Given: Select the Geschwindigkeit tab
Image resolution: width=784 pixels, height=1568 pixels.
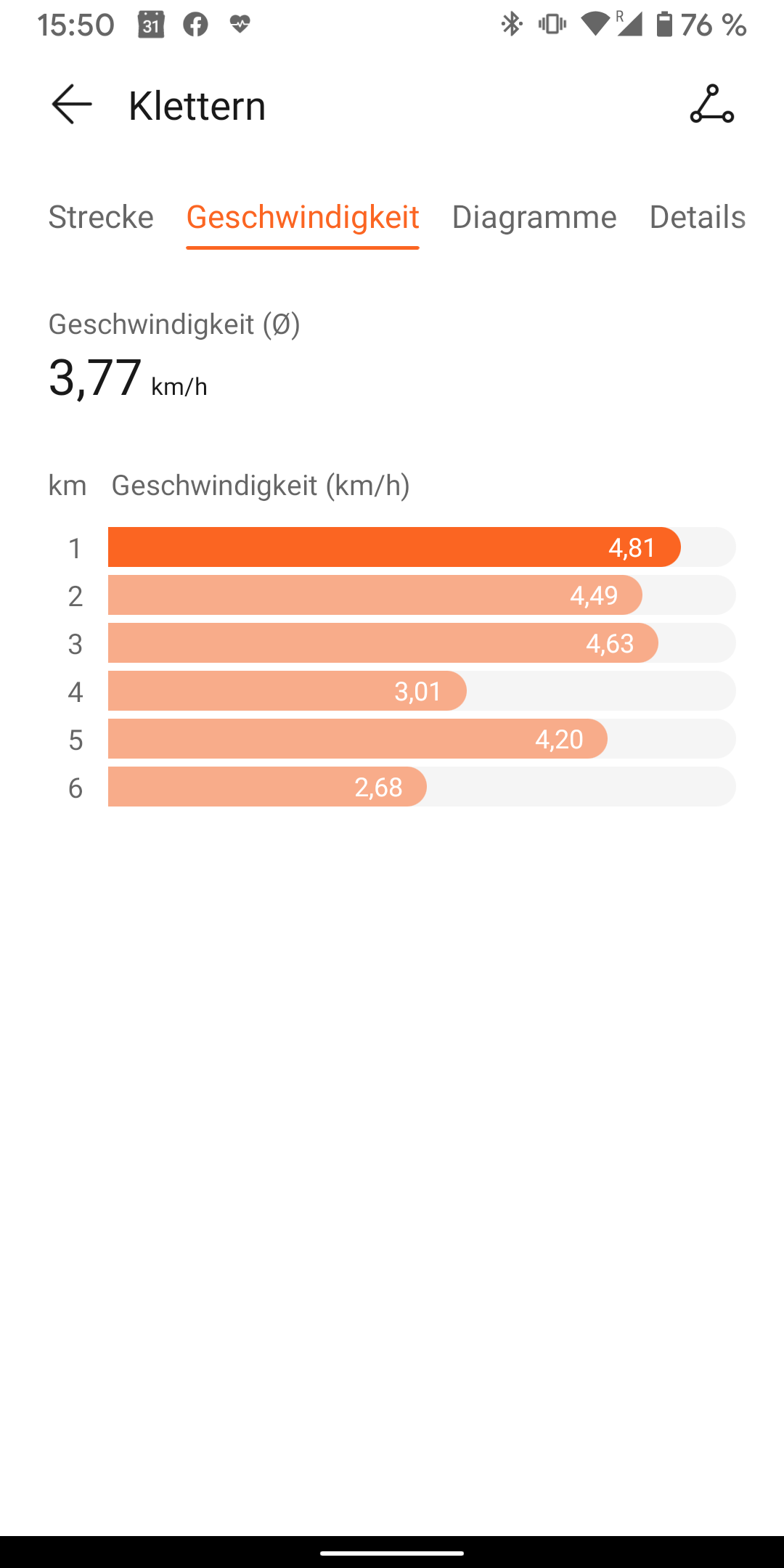Looking at the screenshot, I should pos(303,217).
